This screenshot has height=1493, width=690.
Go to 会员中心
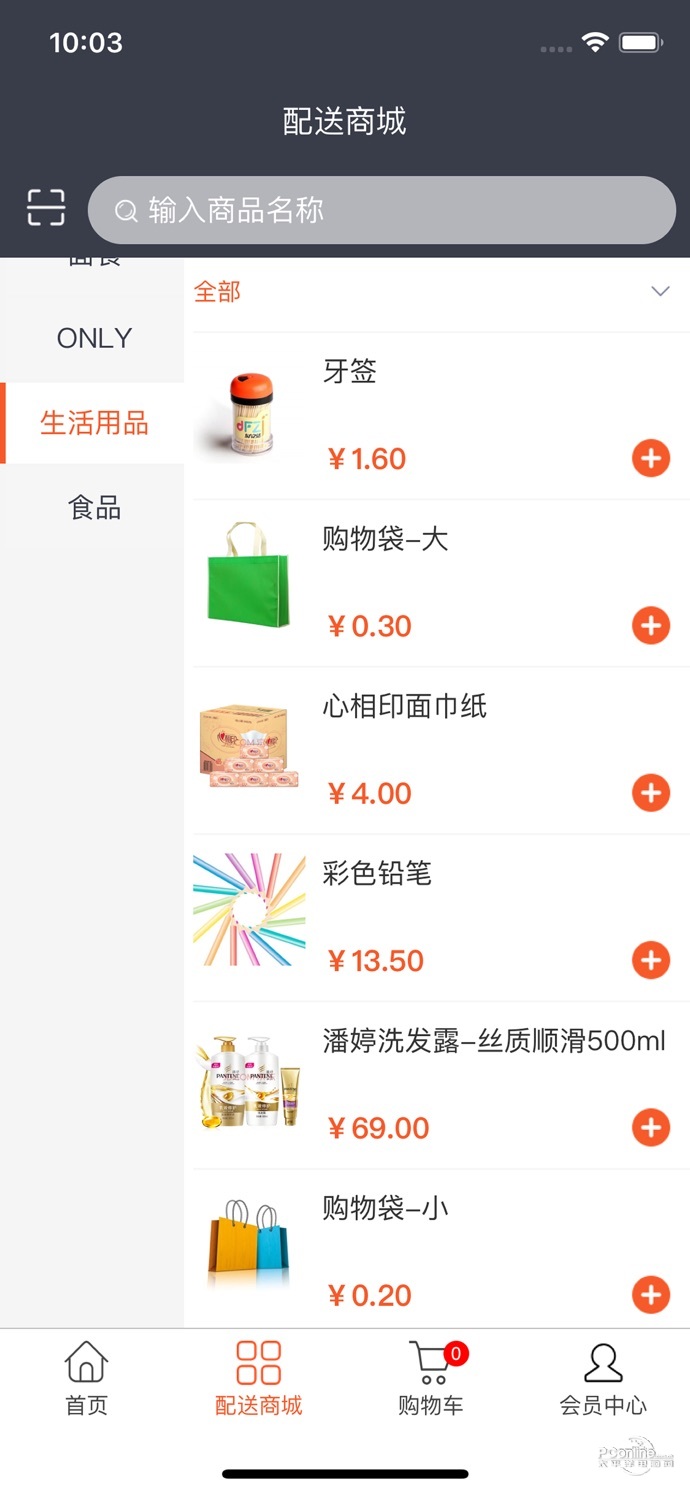(x=603, y=1379)
